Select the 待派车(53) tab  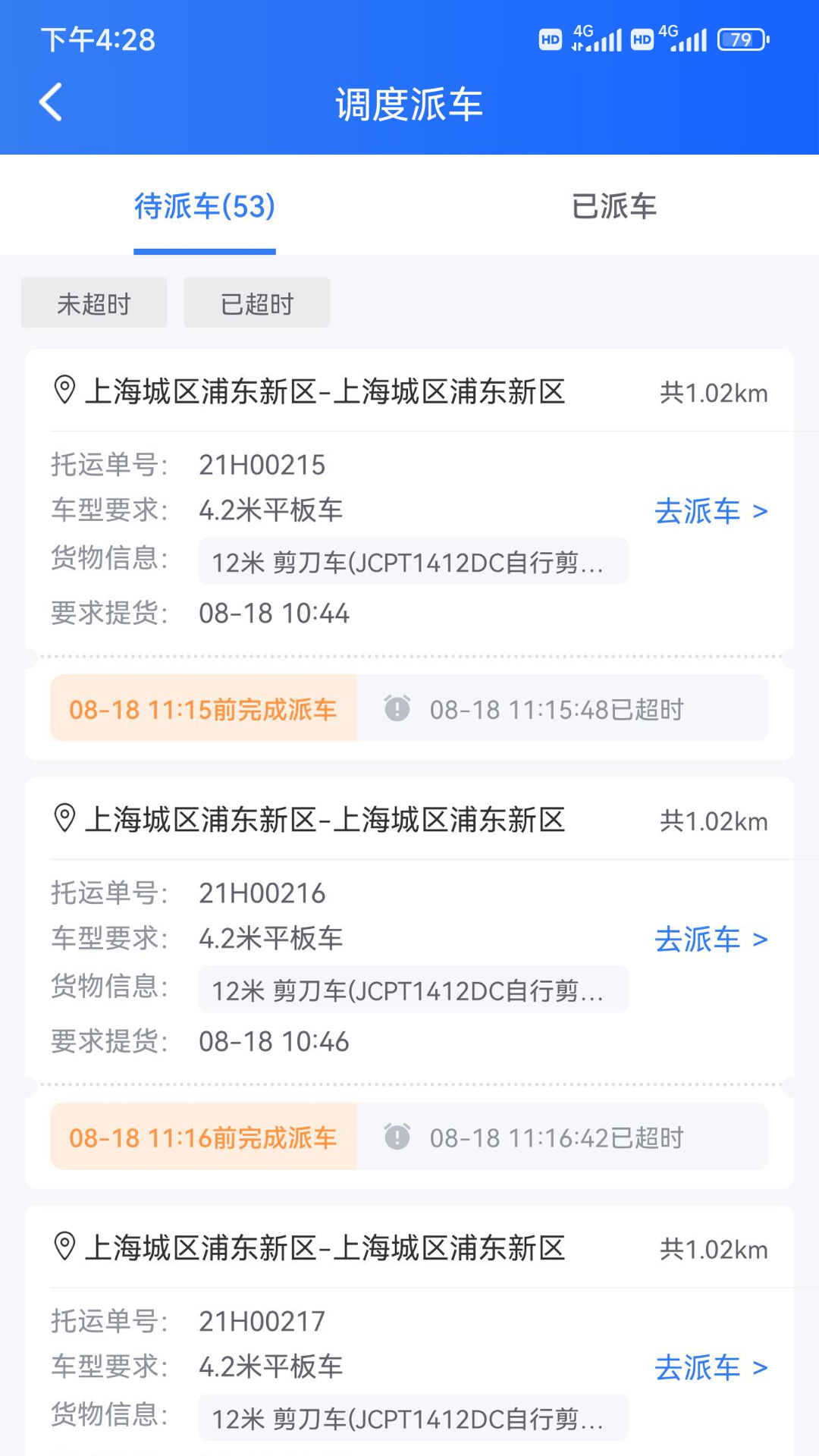[205, 206]
